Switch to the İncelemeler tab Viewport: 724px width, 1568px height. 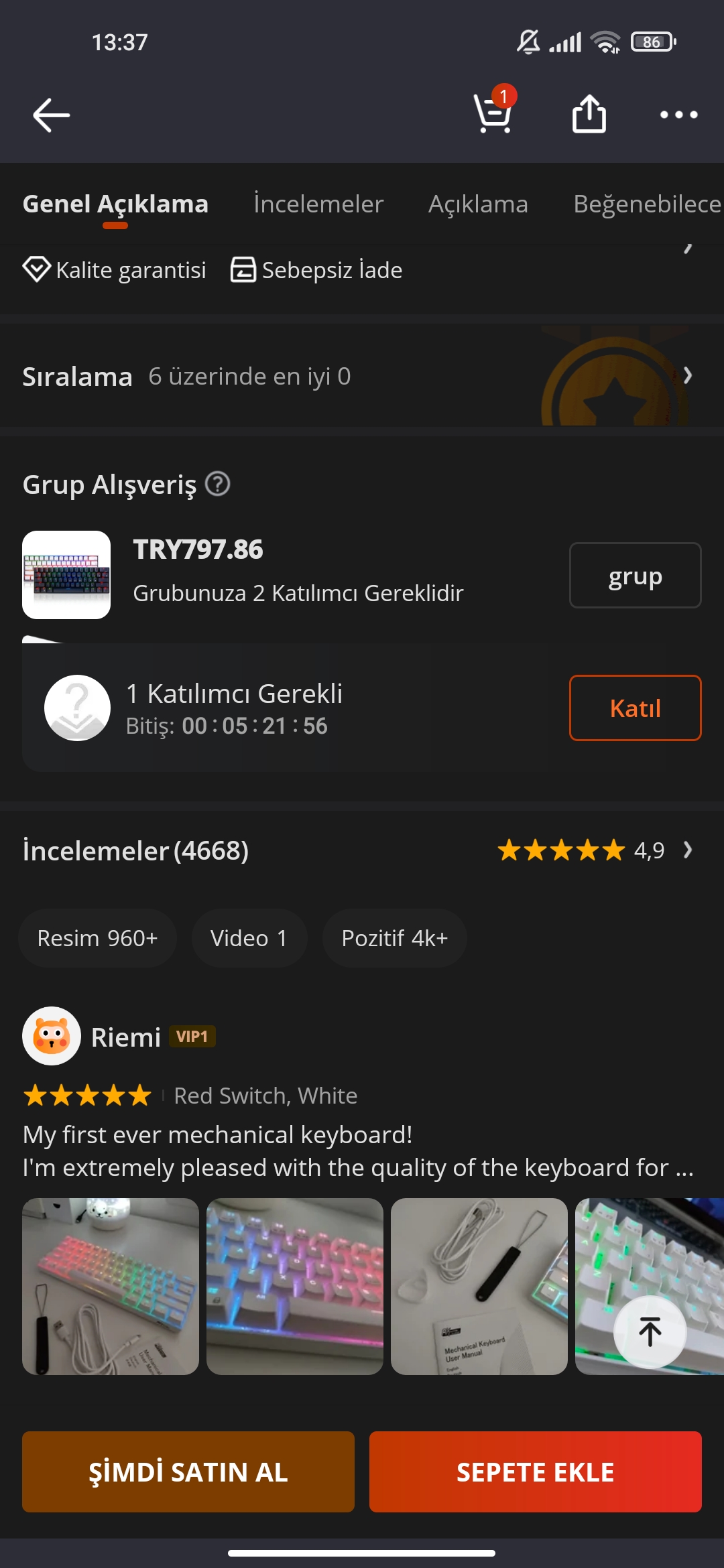click(318, 204)
